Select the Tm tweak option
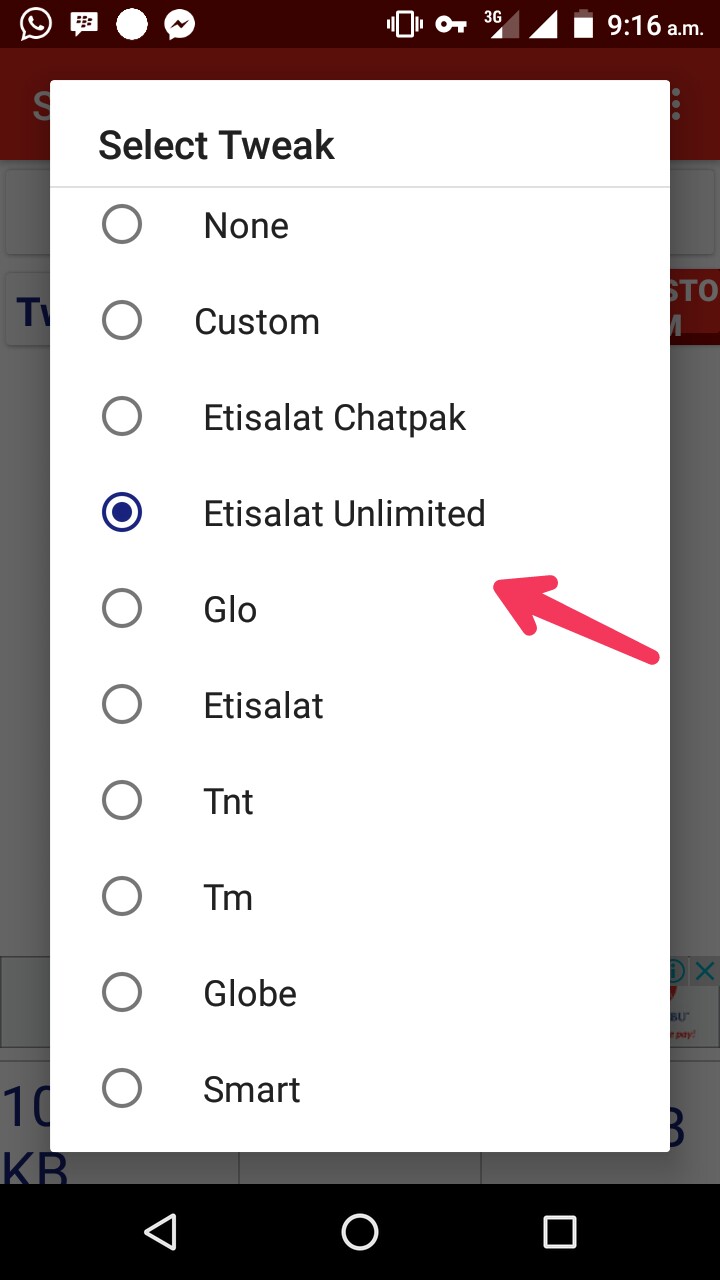 pyautogui.click(x=122, y=897)
